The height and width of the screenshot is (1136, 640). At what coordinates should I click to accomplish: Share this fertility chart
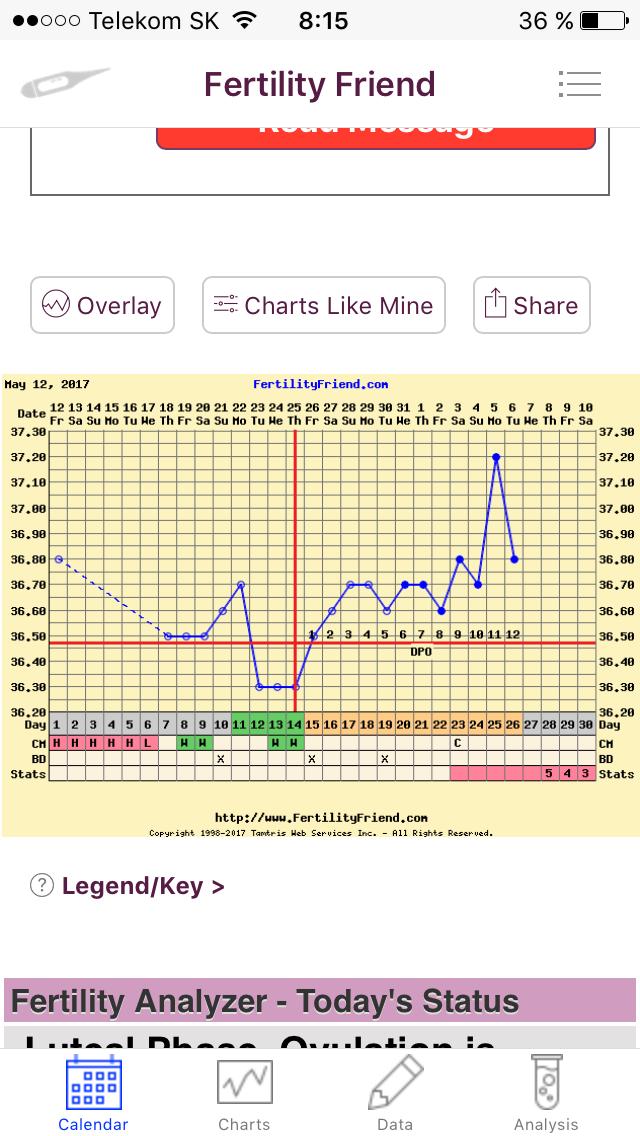(x=531, y=305)
